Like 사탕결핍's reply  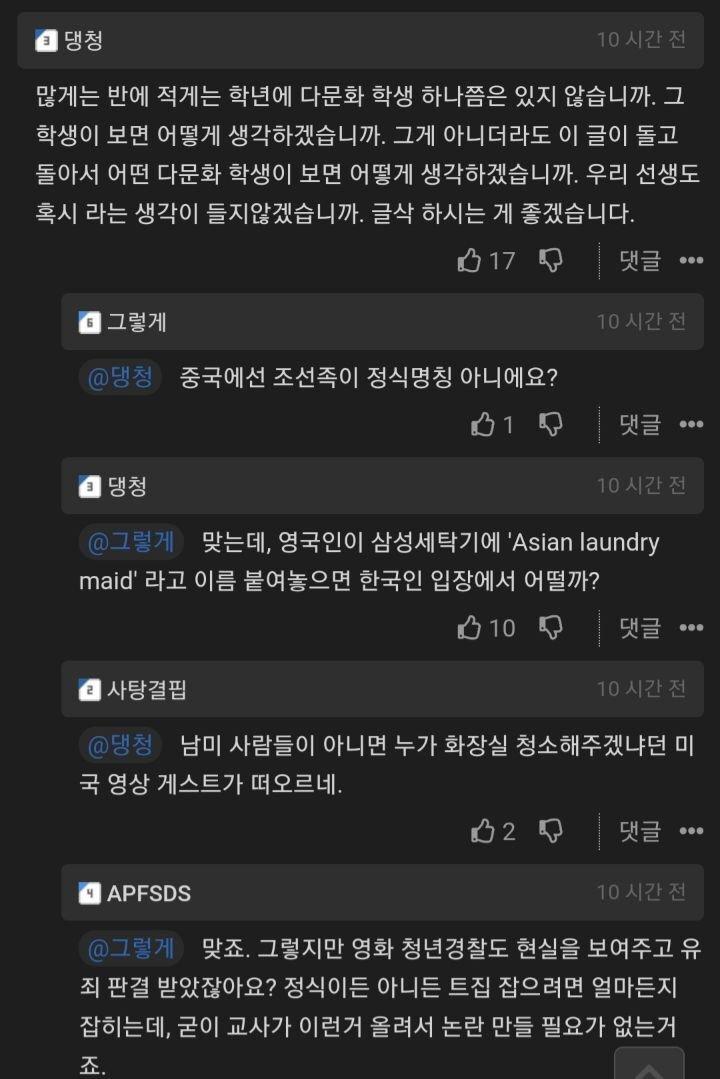484,830
